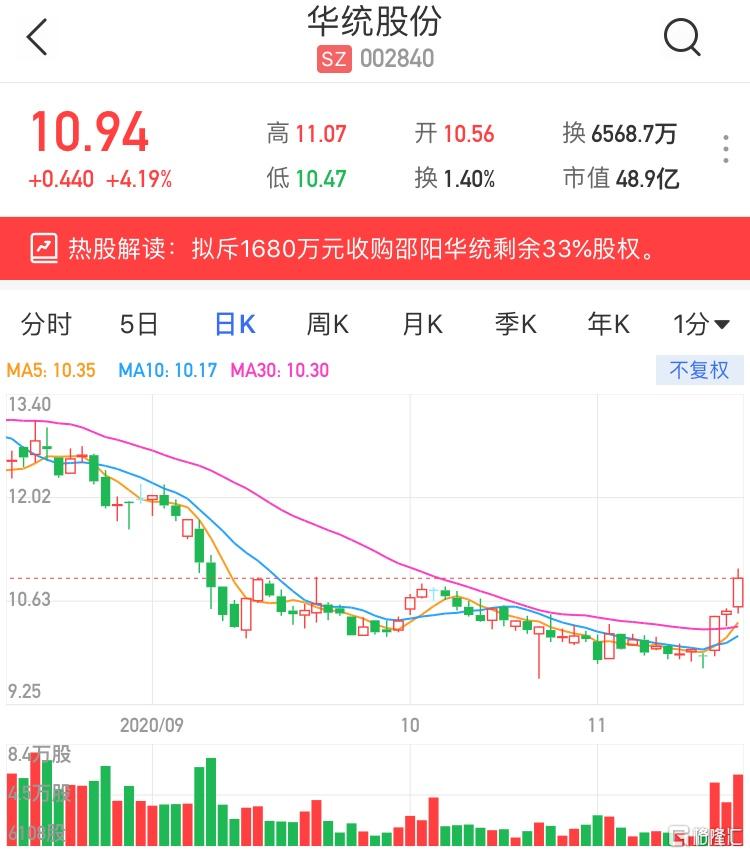
Task: Select the 日K chart tab
Action: 235,324
